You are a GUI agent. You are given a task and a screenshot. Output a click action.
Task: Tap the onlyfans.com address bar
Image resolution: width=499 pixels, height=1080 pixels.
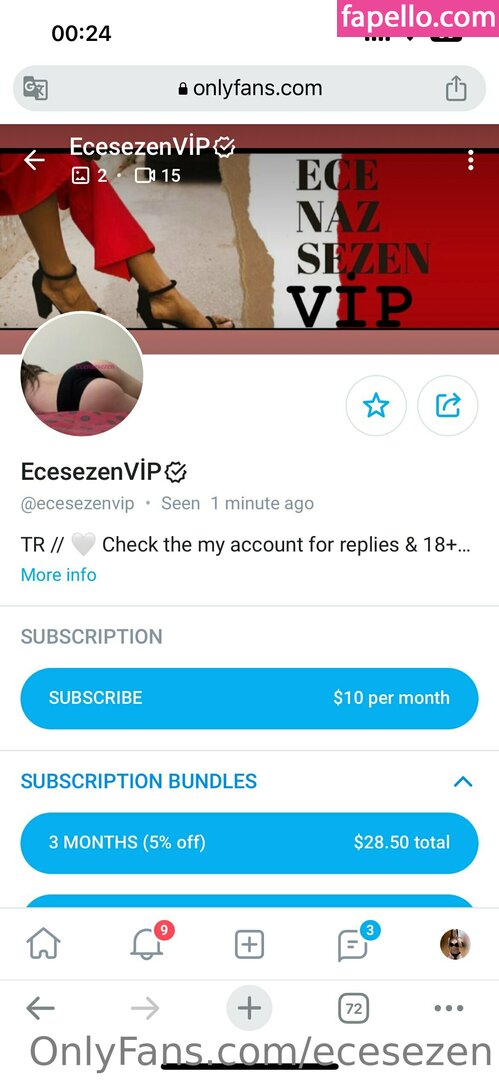coord(250,88)
